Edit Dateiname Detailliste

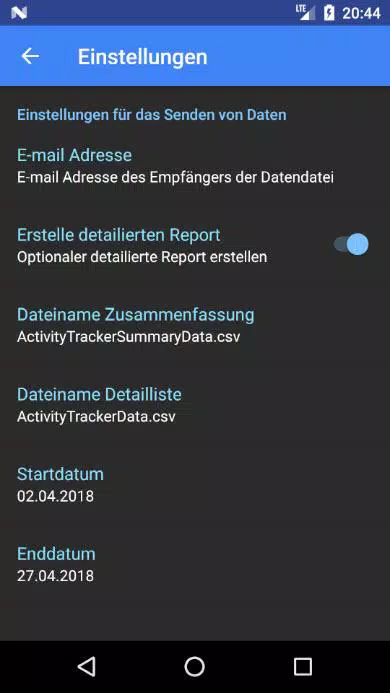[195, 405]
